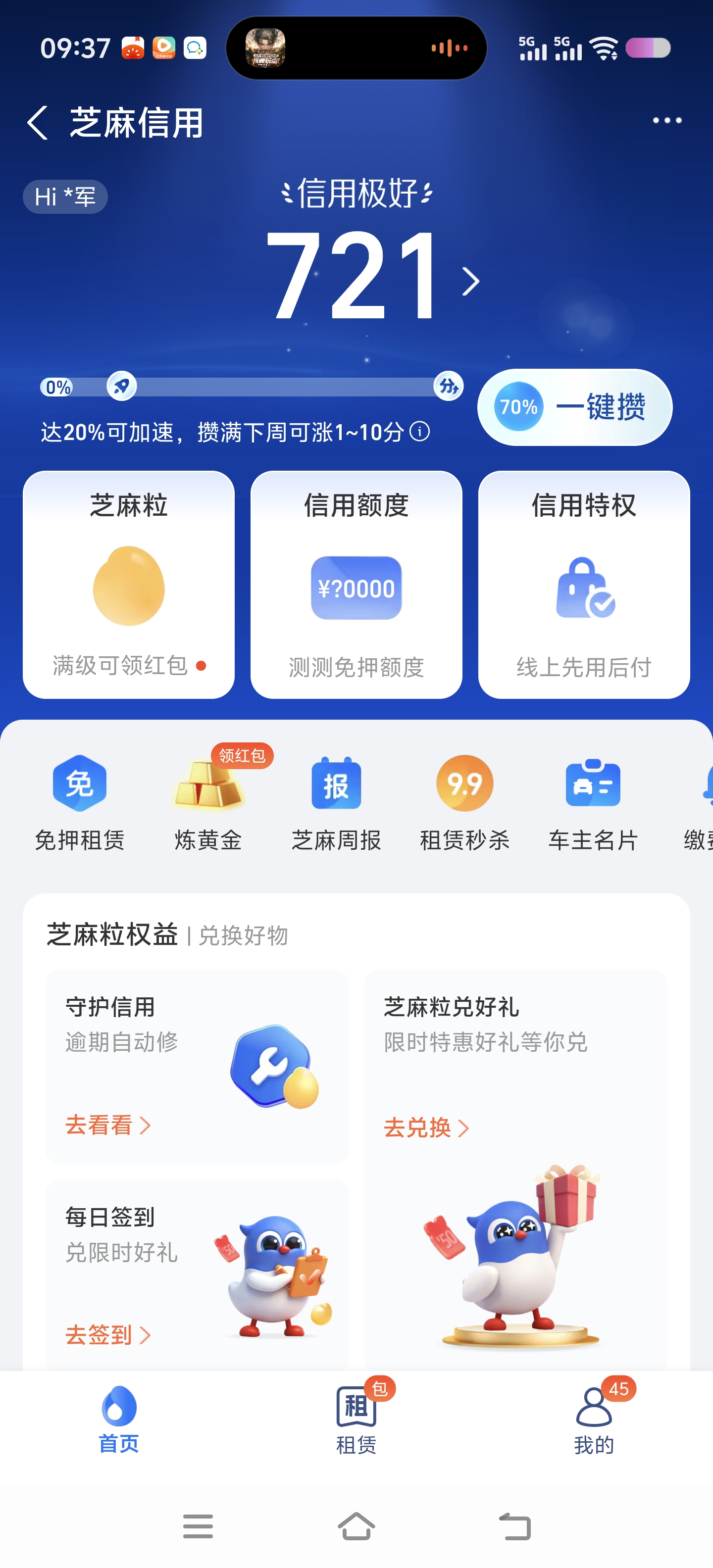
Task: Select 去兑换 in the 芝麻粒兑好礼 card
Action: pos(426,1127)
